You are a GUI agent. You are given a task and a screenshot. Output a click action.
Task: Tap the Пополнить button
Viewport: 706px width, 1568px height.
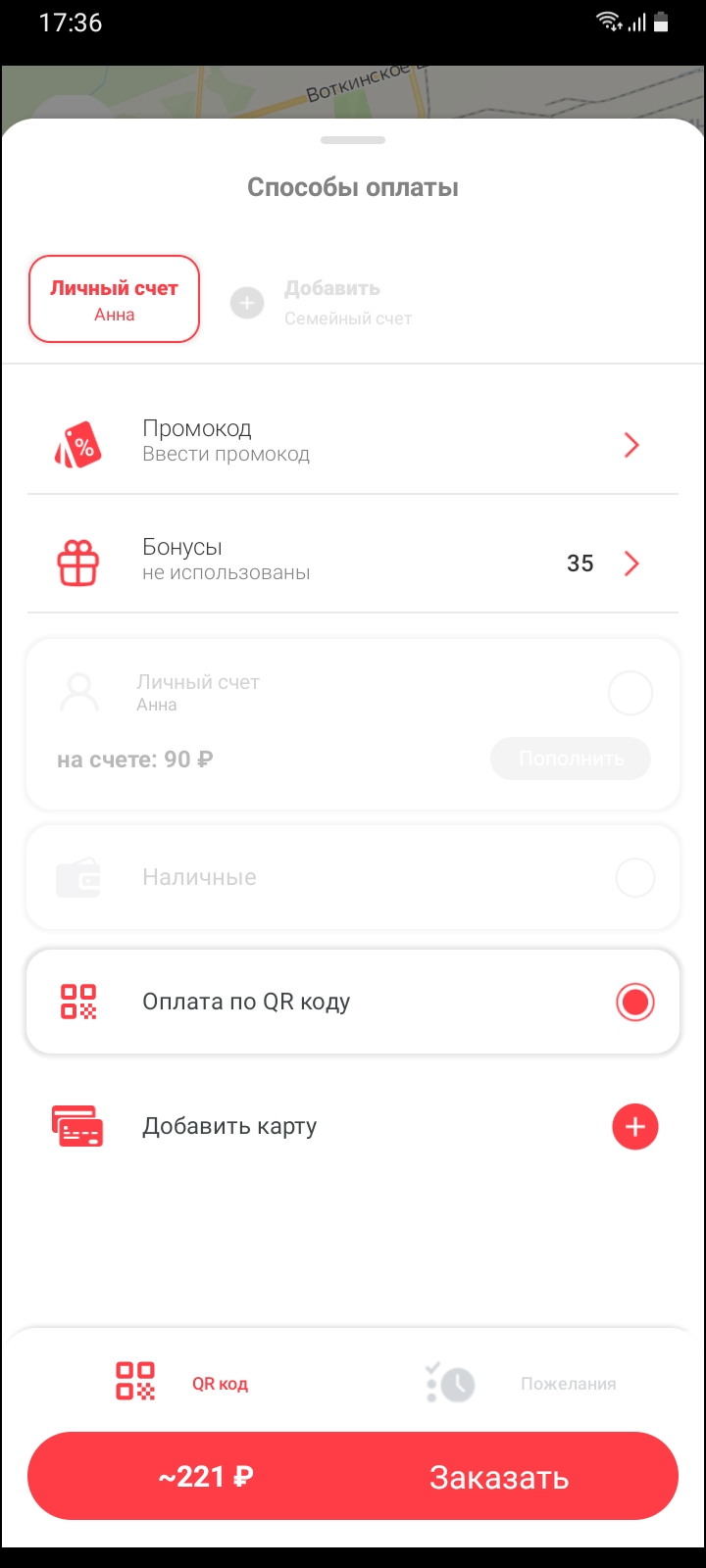coord(570,759)
